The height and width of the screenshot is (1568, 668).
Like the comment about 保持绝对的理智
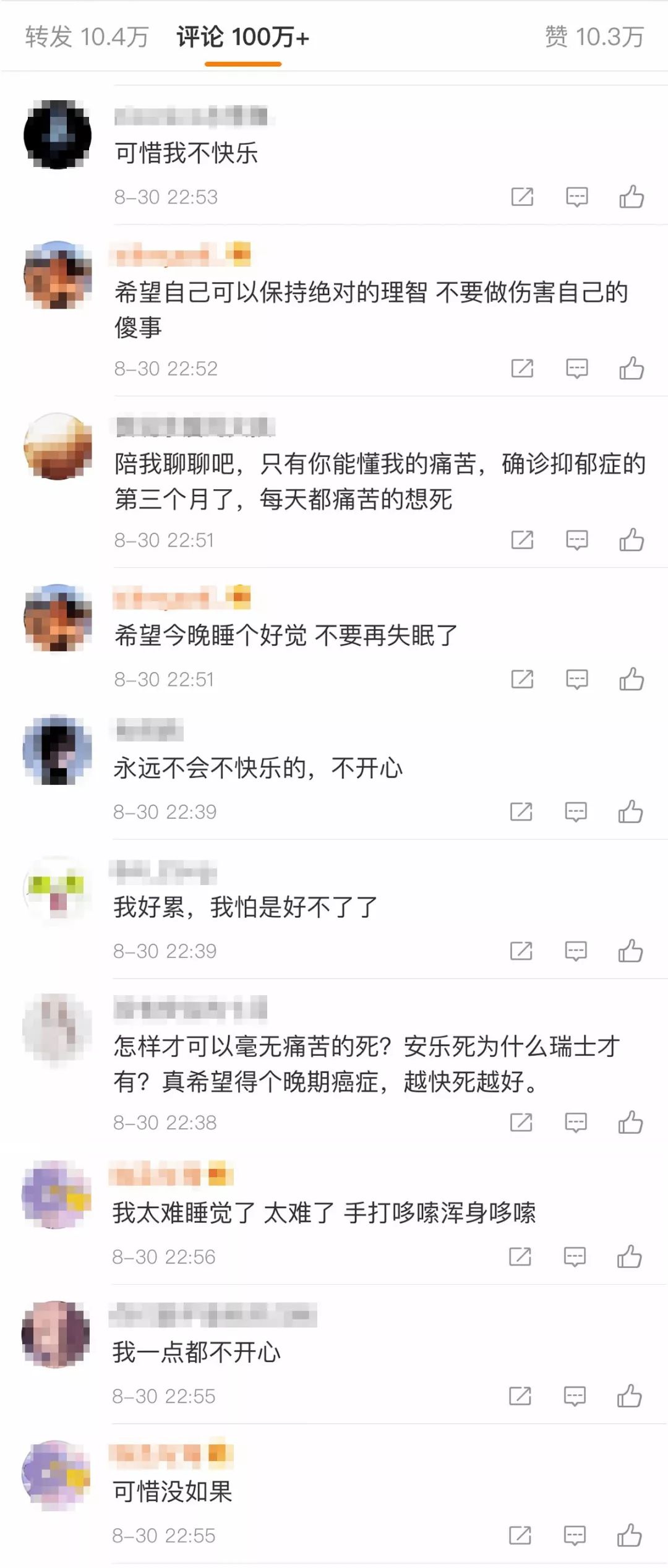click(632, 369)
